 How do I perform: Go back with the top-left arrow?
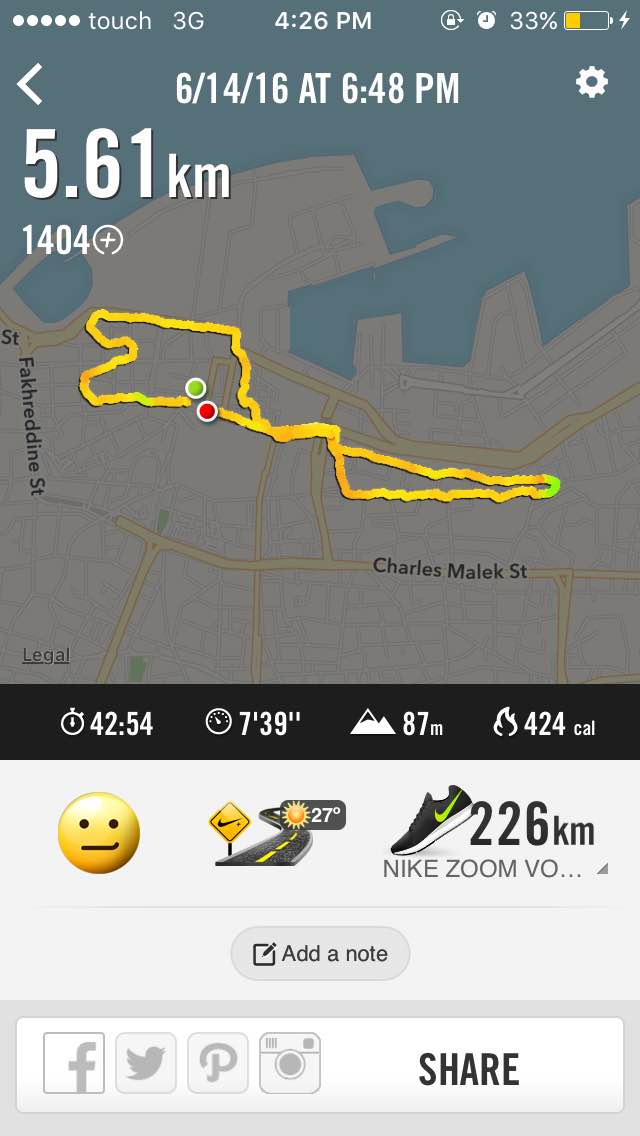point(30,84)
